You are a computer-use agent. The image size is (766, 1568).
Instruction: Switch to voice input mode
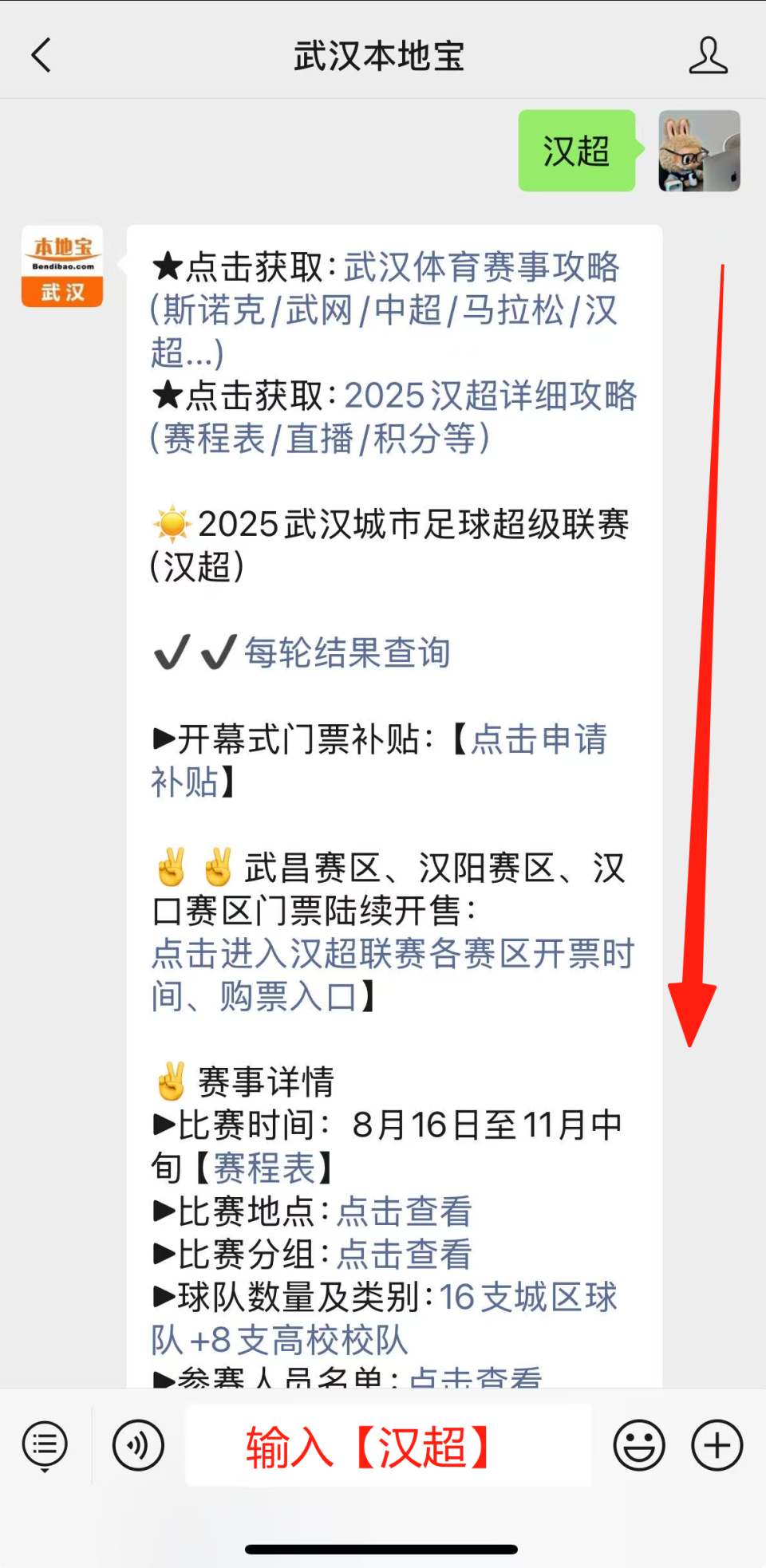pos(138,1444)
